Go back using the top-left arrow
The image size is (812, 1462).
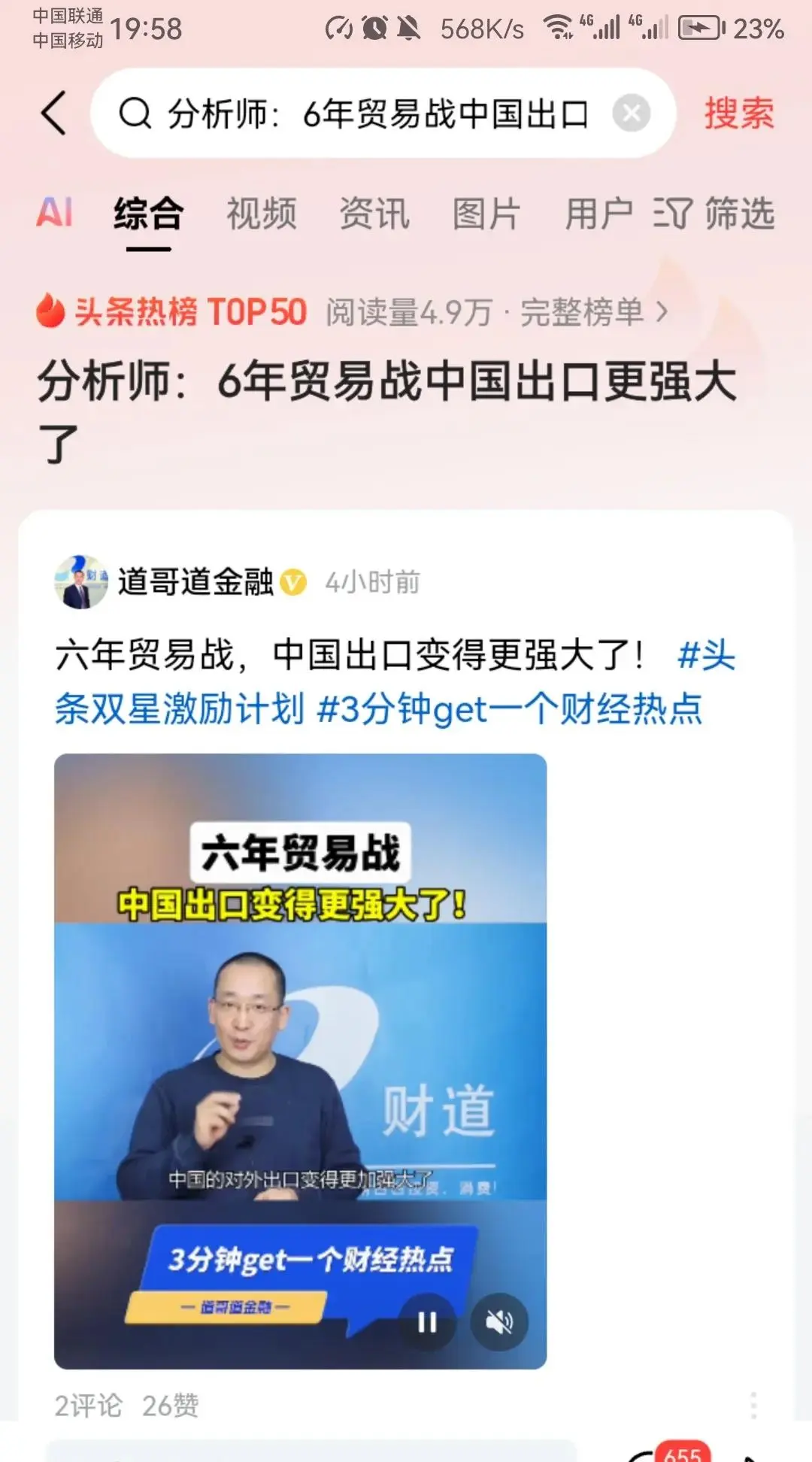click(54, 114)
